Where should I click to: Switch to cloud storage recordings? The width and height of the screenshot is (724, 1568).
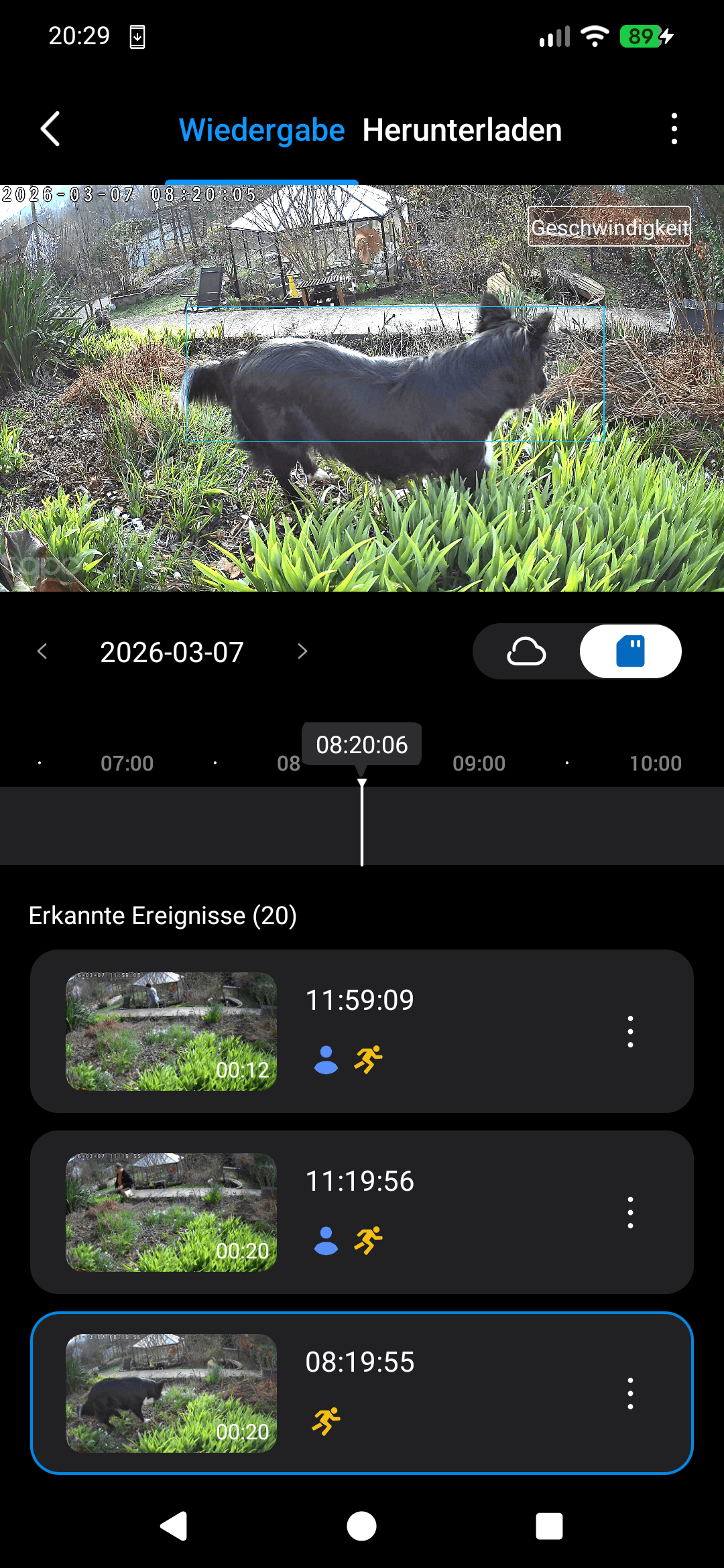tap(526, 651)
